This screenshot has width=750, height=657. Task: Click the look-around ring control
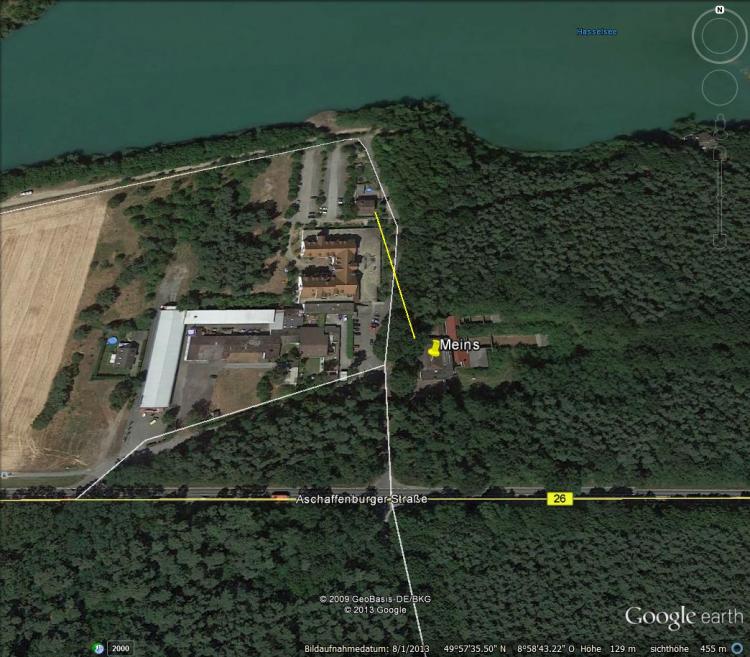pyautogui.click(x=719, y=36)
